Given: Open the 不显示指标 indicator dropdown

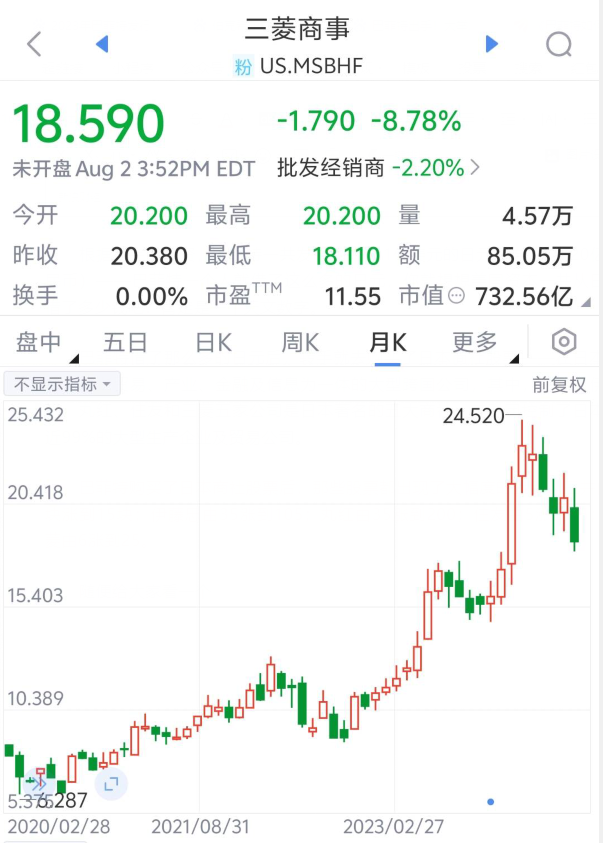Looking at the screenshot, I should click(62, 384).
